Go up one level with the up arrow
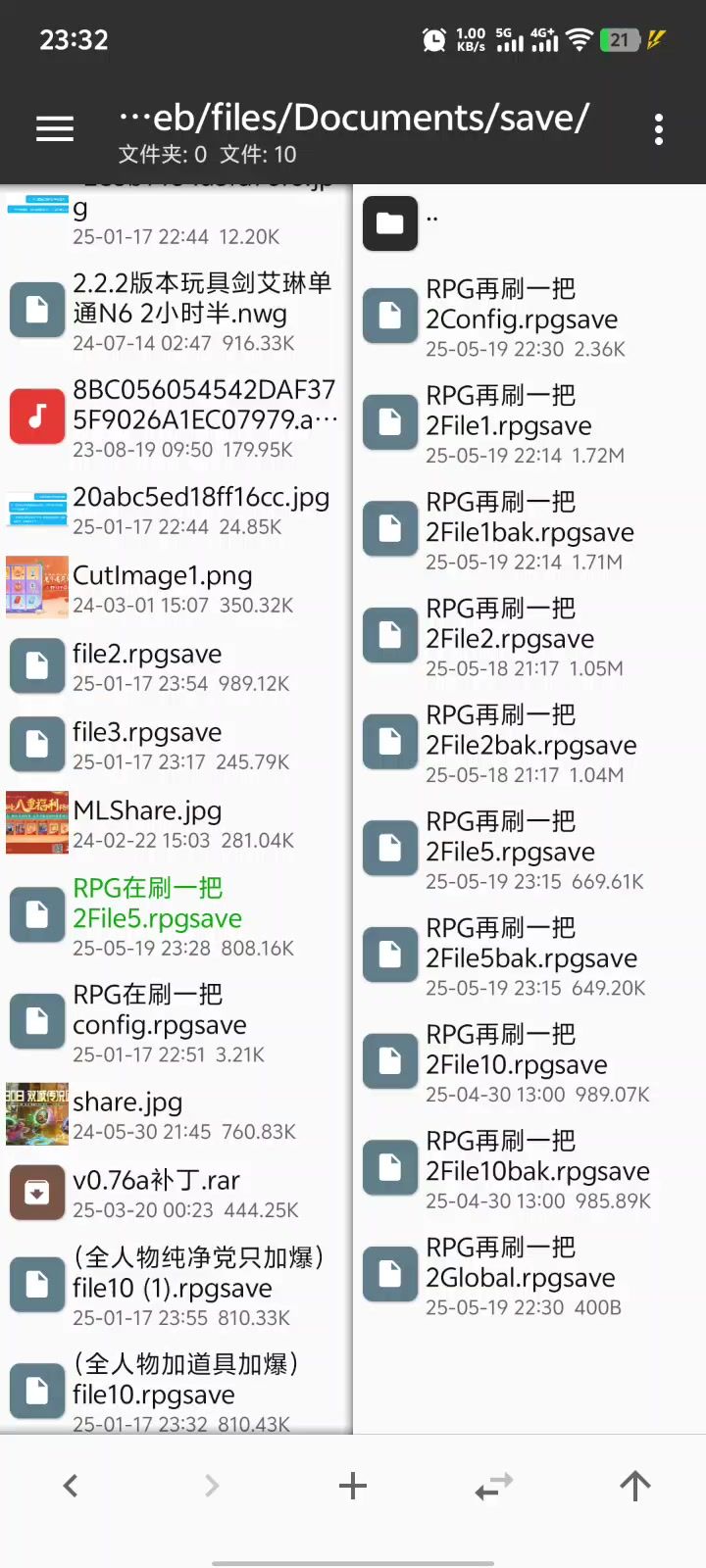This screenshot has height=1568, width=706. point(635,1486)
